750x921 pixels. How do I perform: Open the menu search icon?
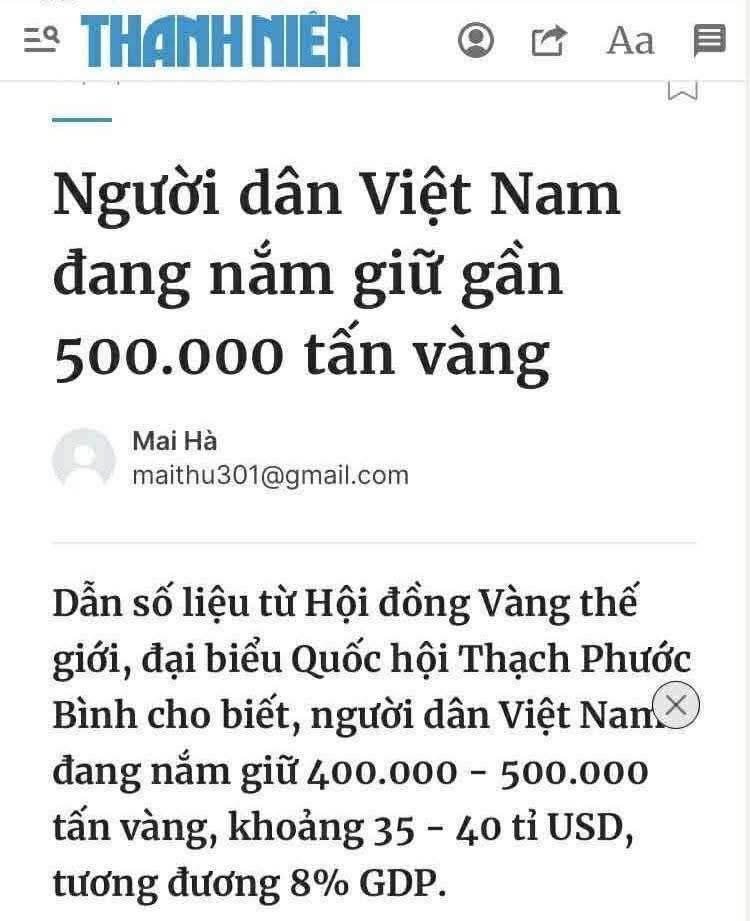pos(41,40)
